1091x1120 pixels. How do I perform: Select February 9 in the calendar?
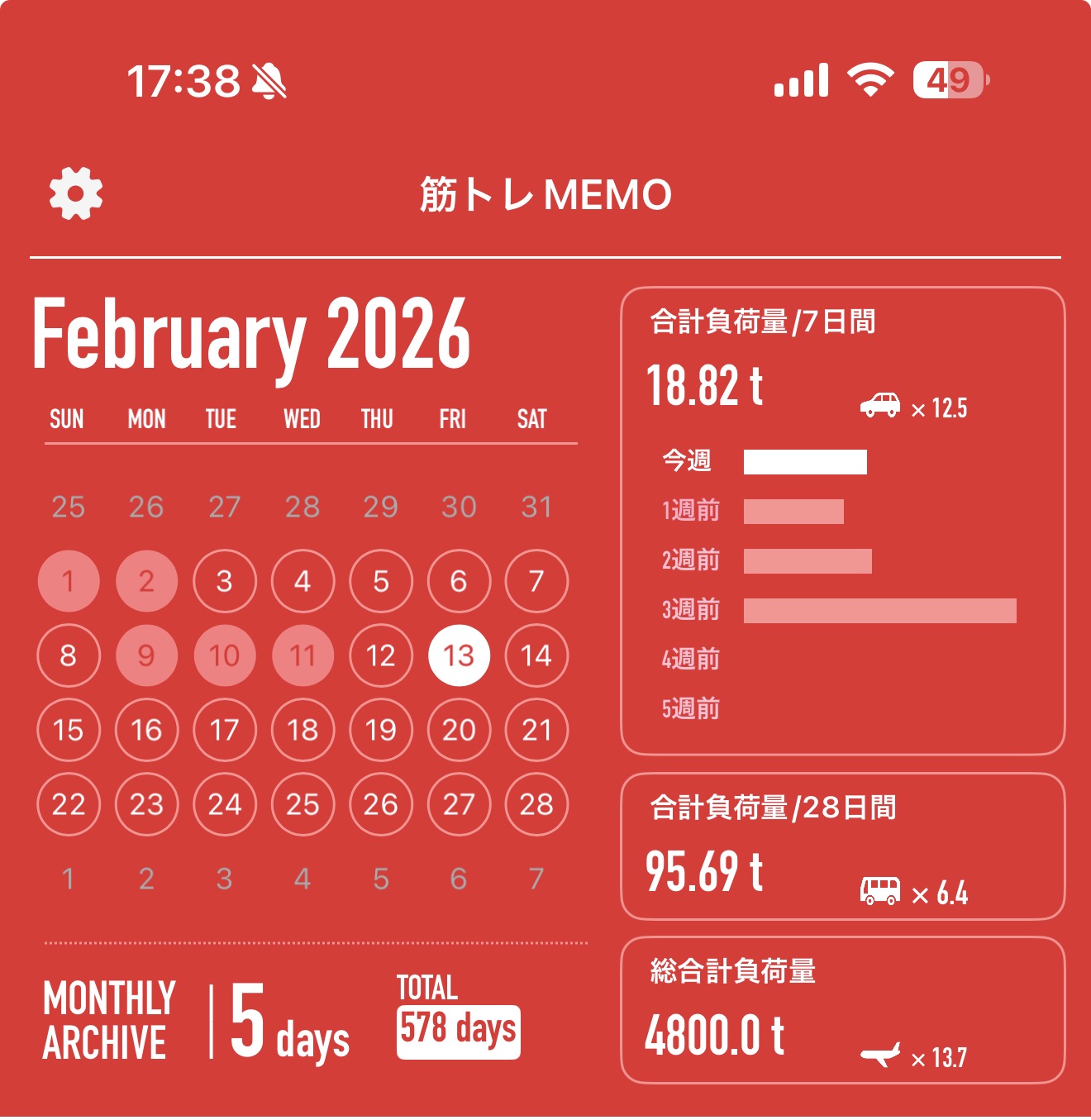click(146, 655)
